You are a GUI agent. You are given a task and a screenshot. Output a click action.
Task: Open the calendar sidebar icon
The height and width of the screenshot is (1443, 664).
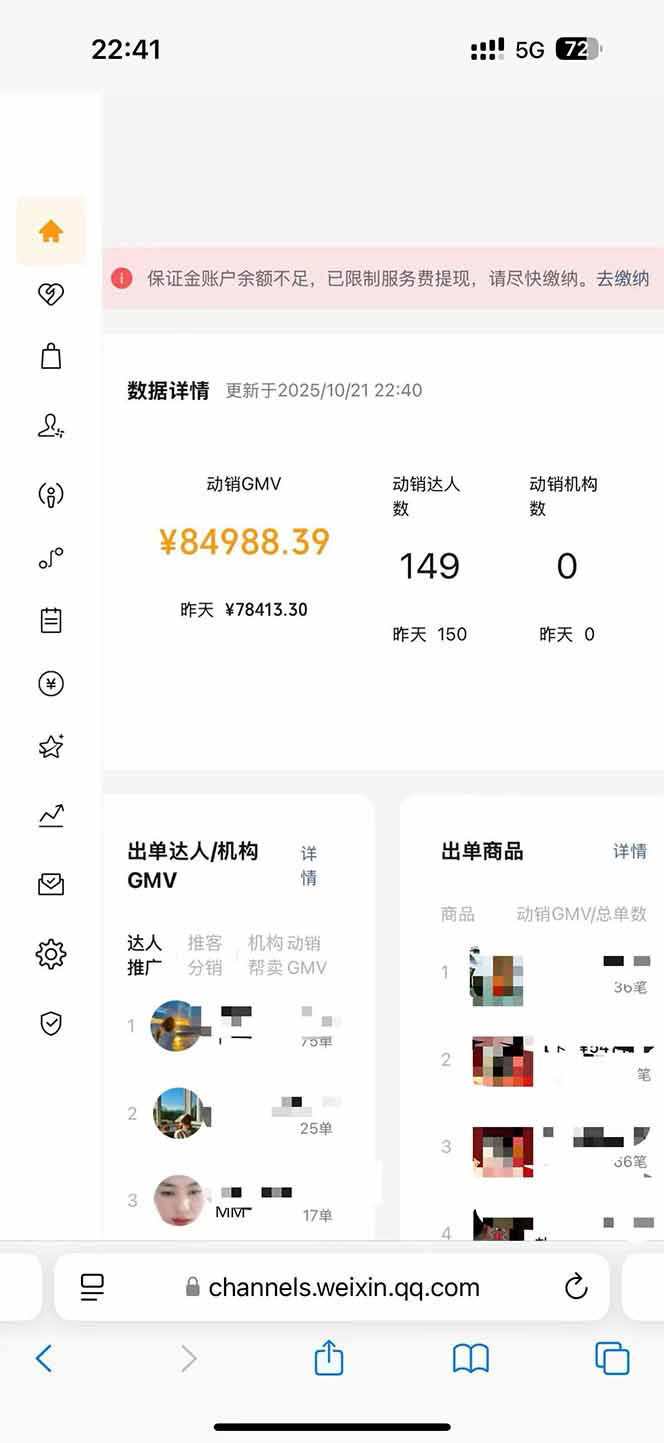[51, 620]
